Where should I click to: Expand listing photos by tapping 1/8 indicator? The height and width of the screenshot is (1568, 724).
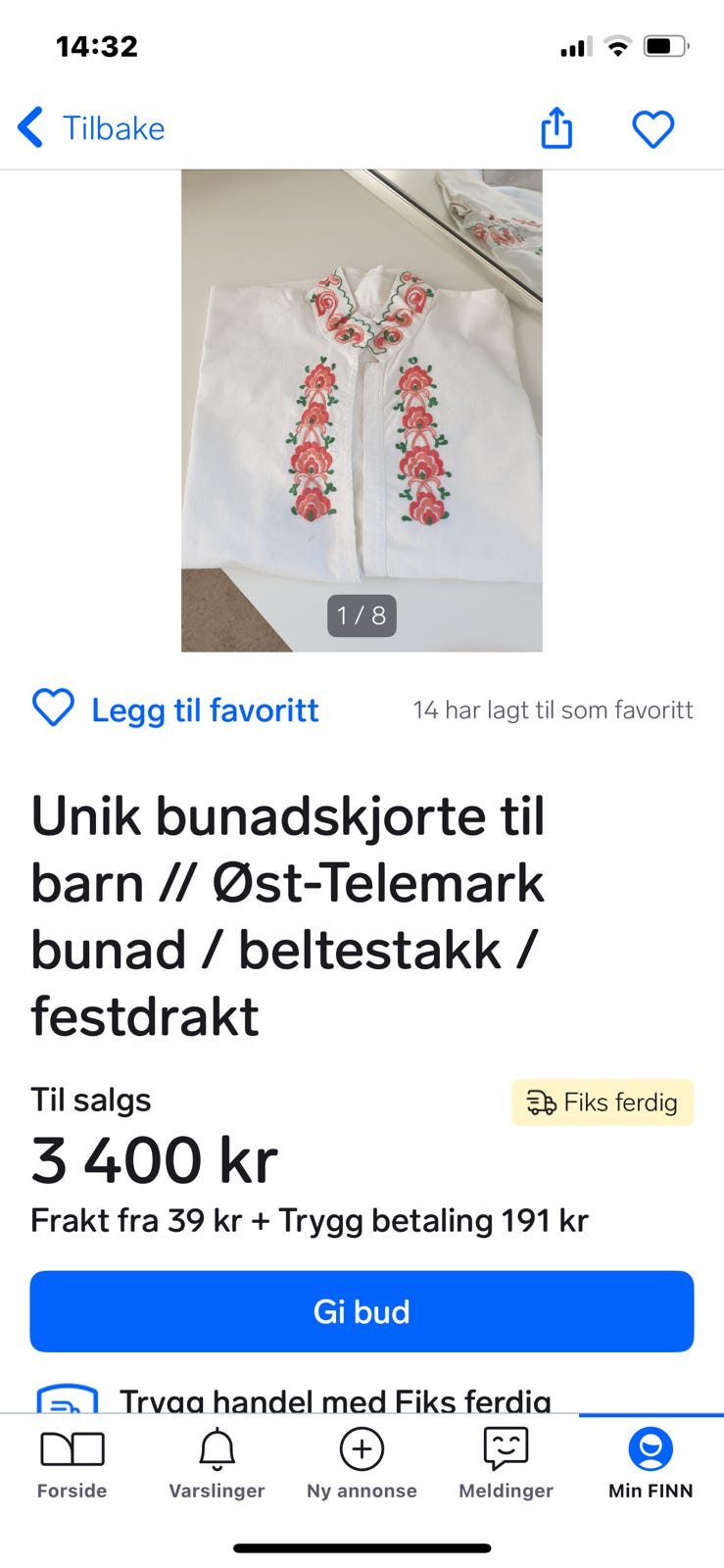pyautogui.click(x=362, y=616)
